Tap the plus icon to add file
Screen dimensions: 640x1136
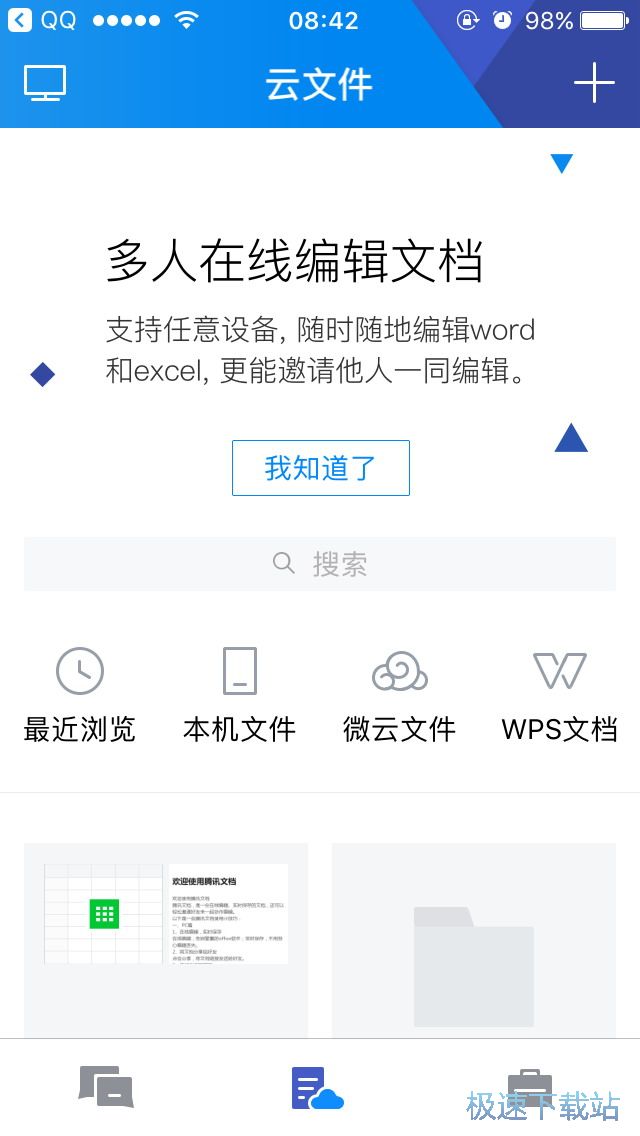coord(594,83)
